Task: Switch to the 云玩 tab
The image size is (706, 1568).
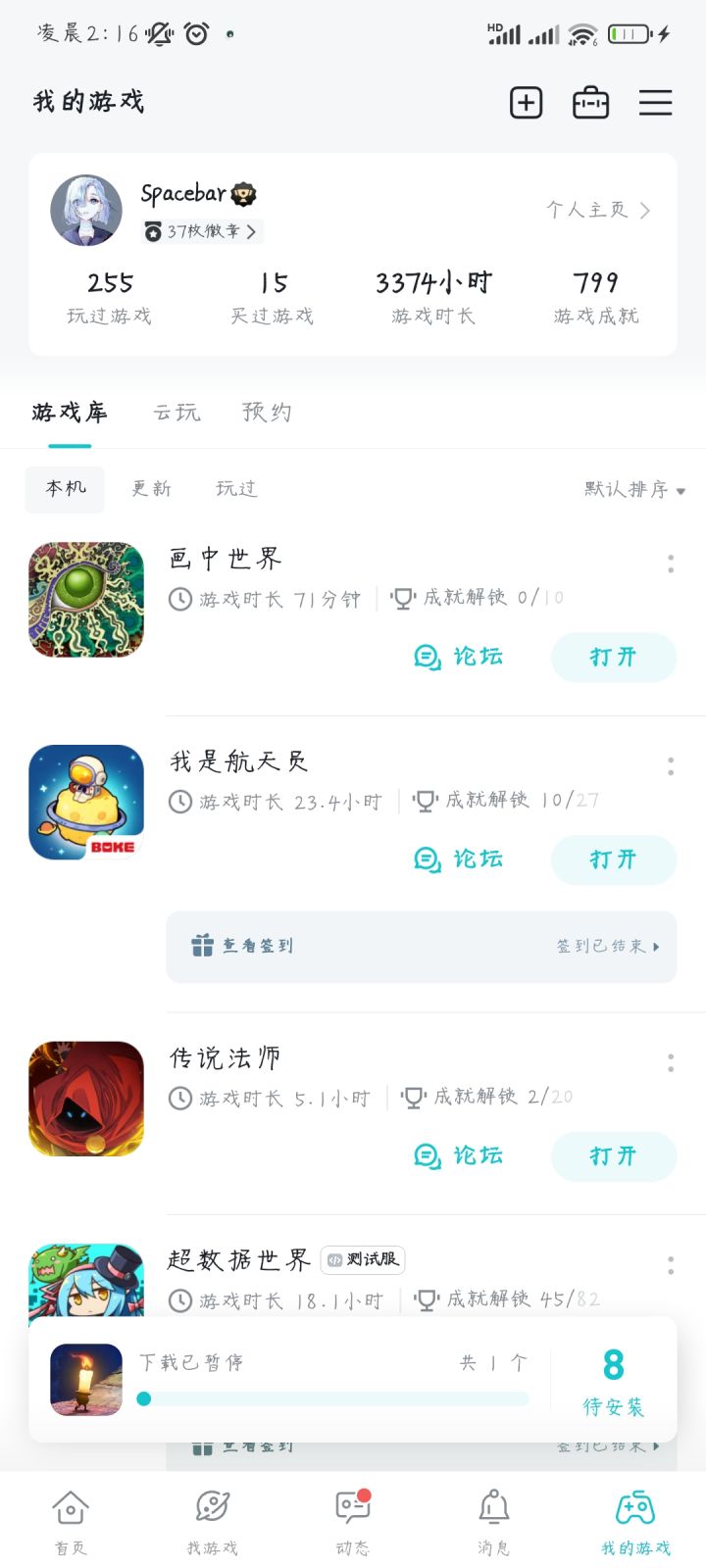Action: (x=176, y=413)
